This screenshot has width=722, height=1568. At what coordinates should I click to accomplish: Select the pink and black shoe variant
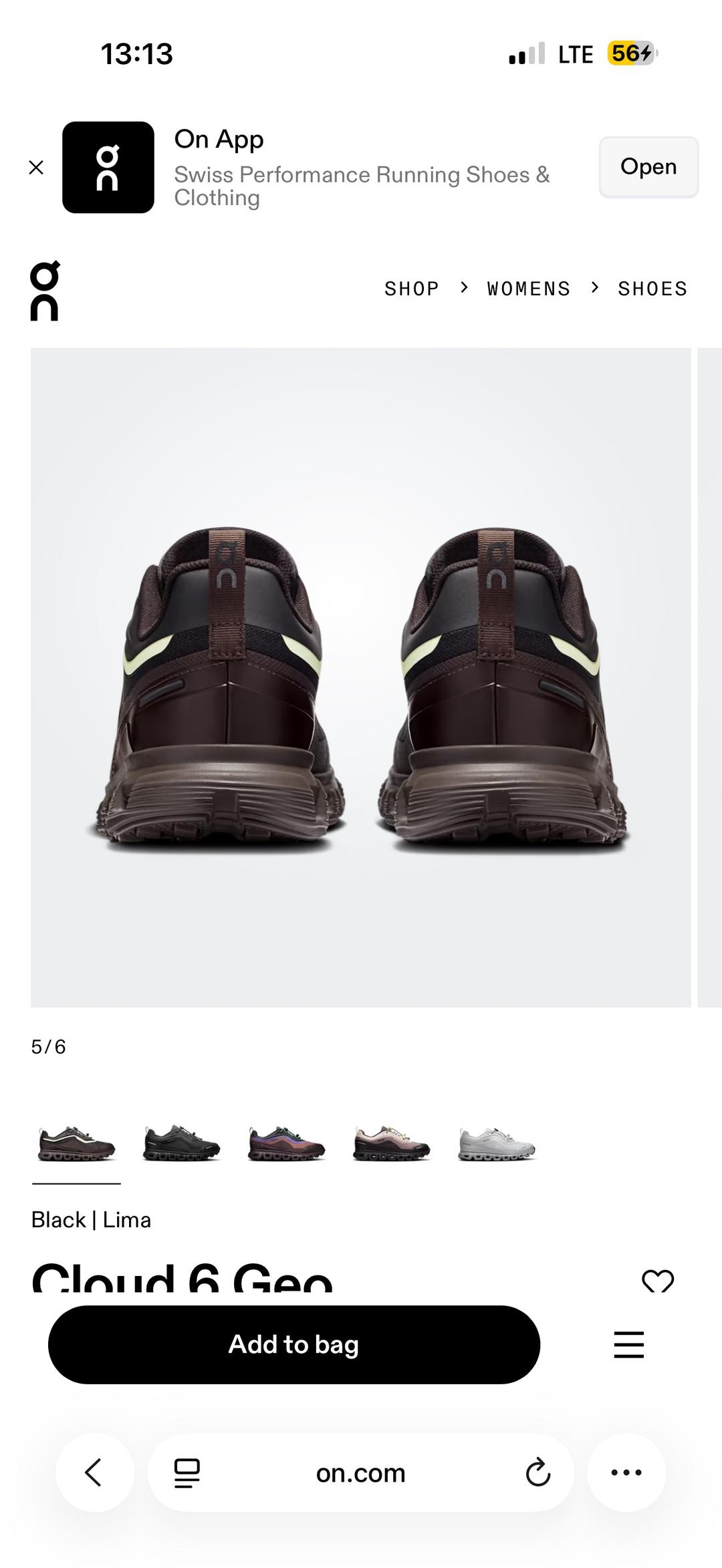coord(392,1143)
